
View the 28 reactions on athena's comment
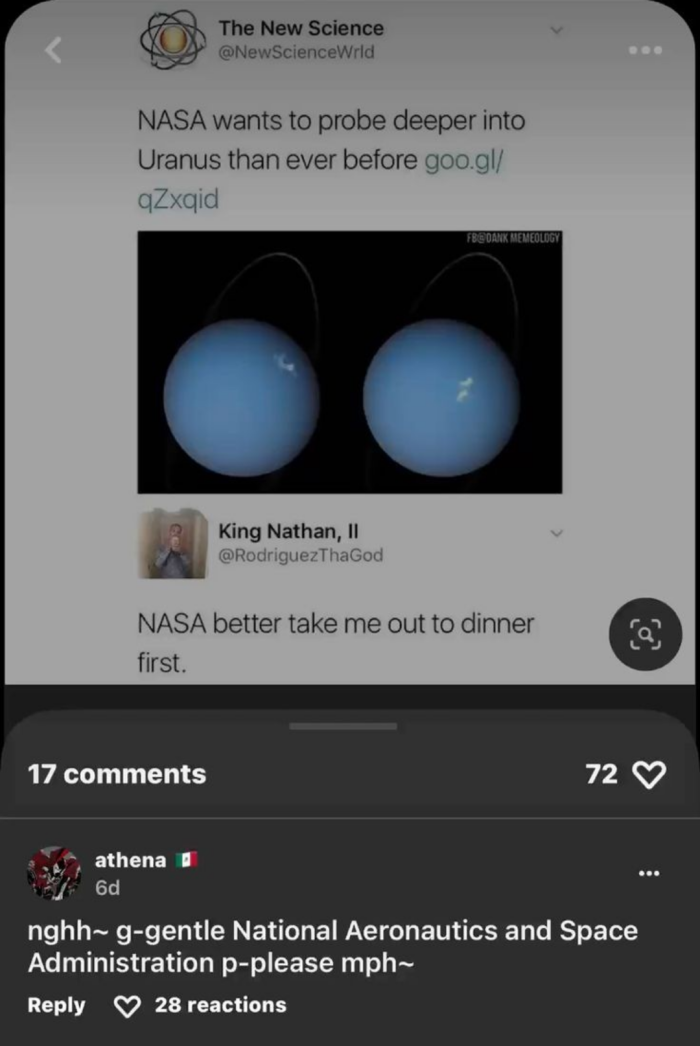click(220, 1005)
